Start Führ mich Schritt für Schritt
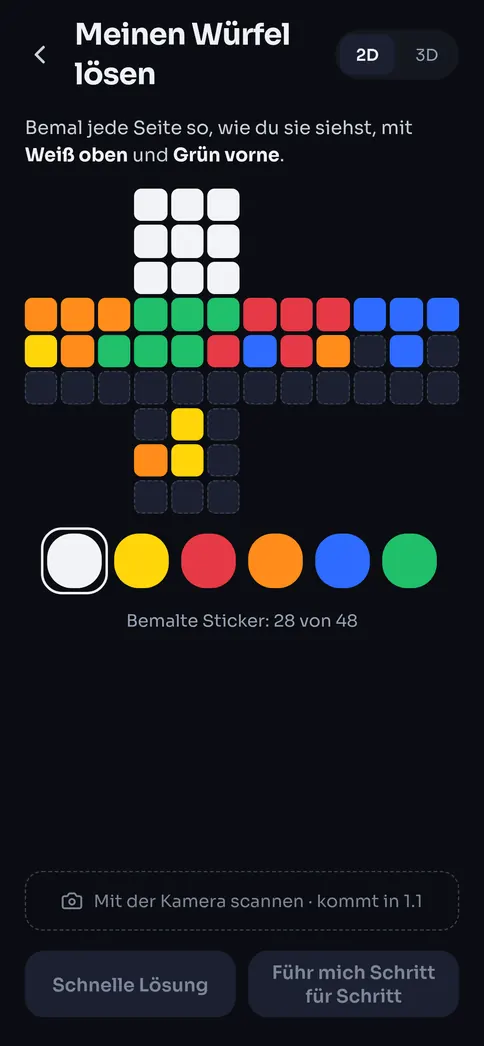484x1046 pixels. point(353,984)
